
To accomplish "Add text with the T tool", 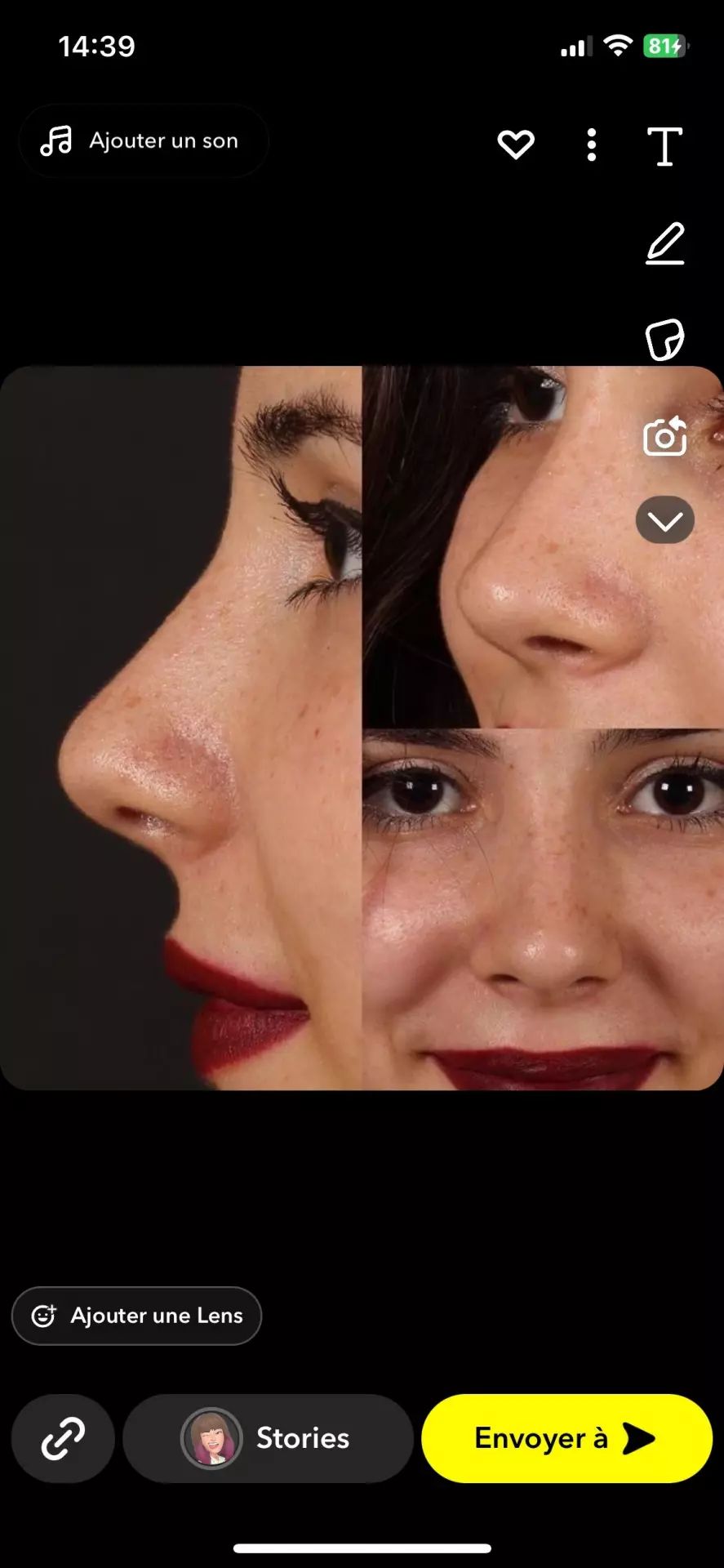I will 664,146.
